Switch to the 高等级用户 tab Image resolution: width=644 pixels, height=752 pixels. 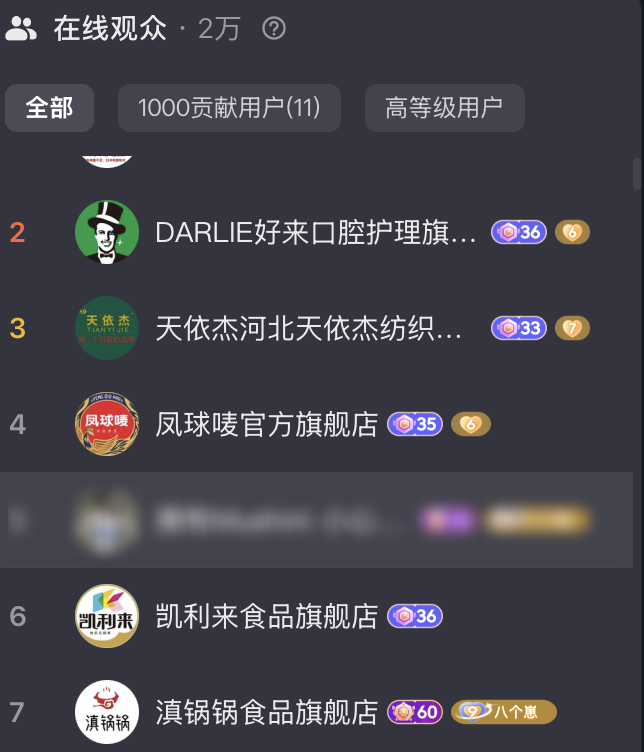444,108
